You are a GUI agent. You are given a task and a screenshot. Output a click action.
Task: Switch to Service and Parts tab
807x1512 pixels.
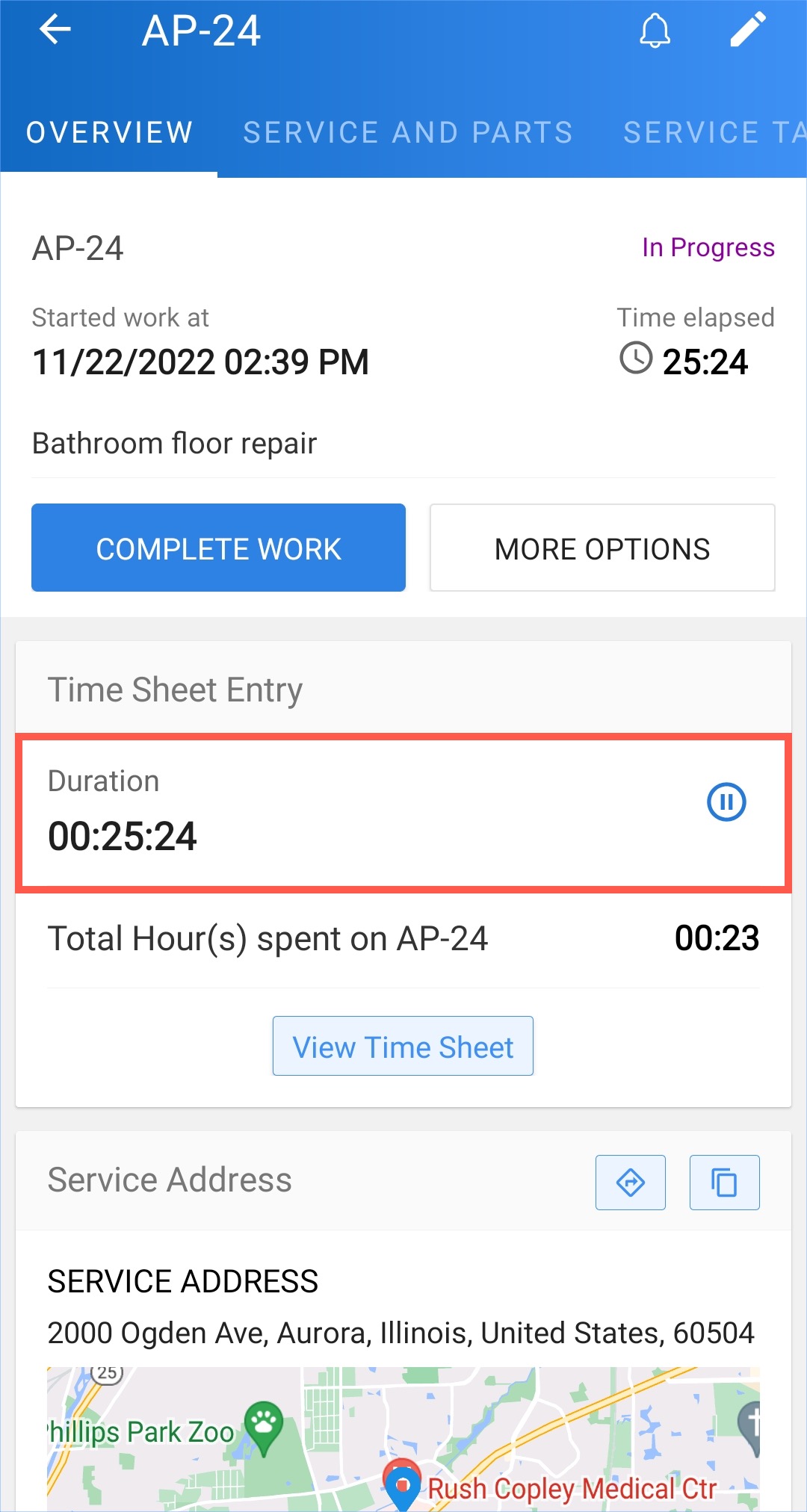click(x=408, y=132)
